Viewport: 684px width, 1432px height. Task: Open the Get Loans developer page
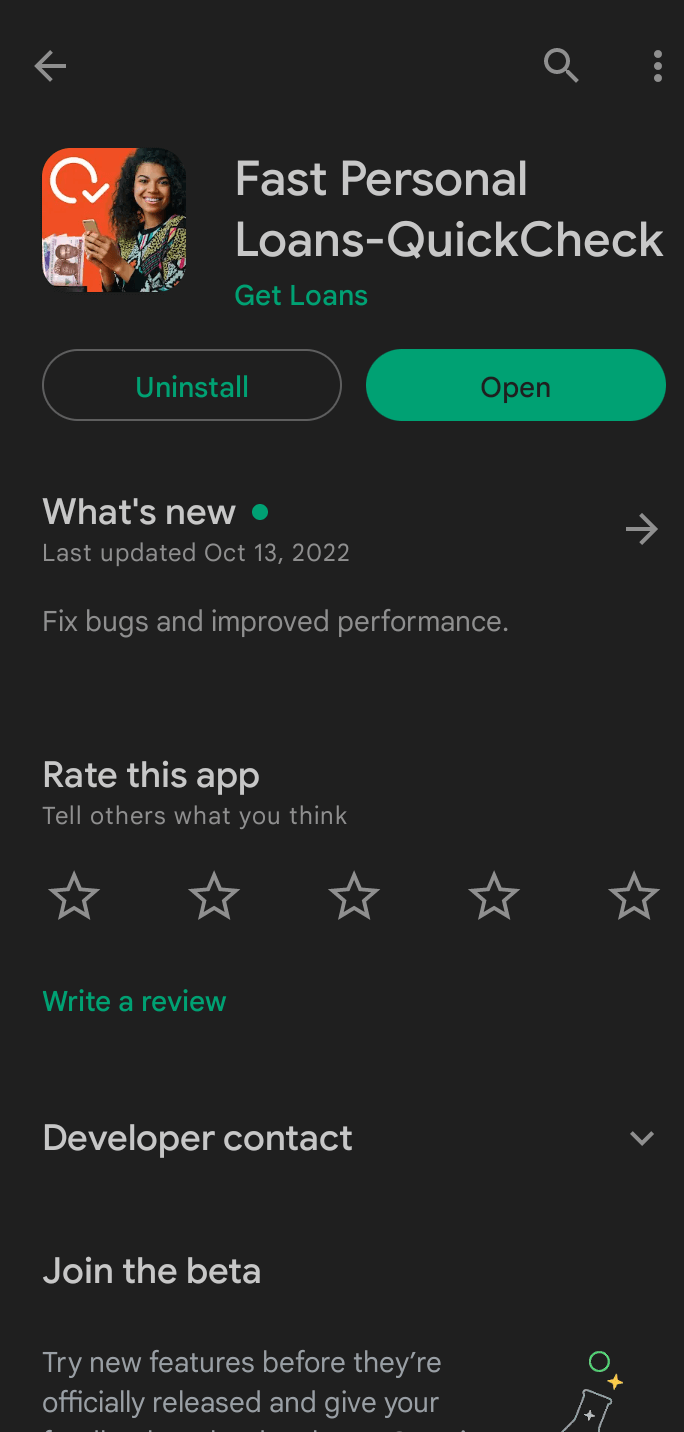pyautogui.click(x=301, y=296)
